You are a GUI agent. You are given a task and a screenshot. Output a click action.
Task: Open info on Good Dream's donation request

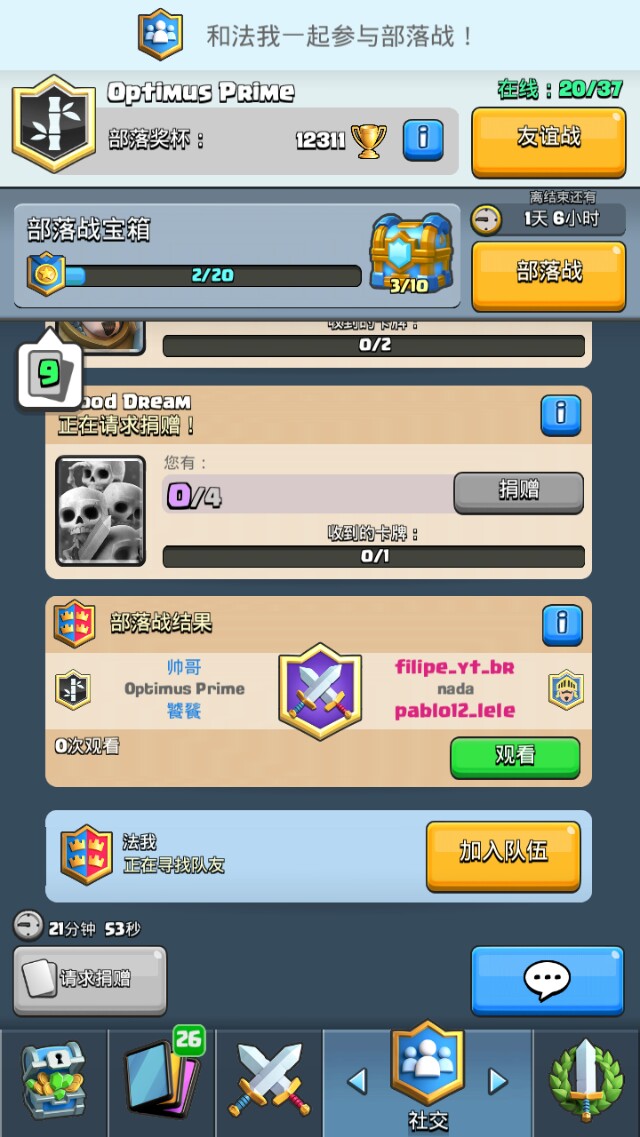click(561, 414)
